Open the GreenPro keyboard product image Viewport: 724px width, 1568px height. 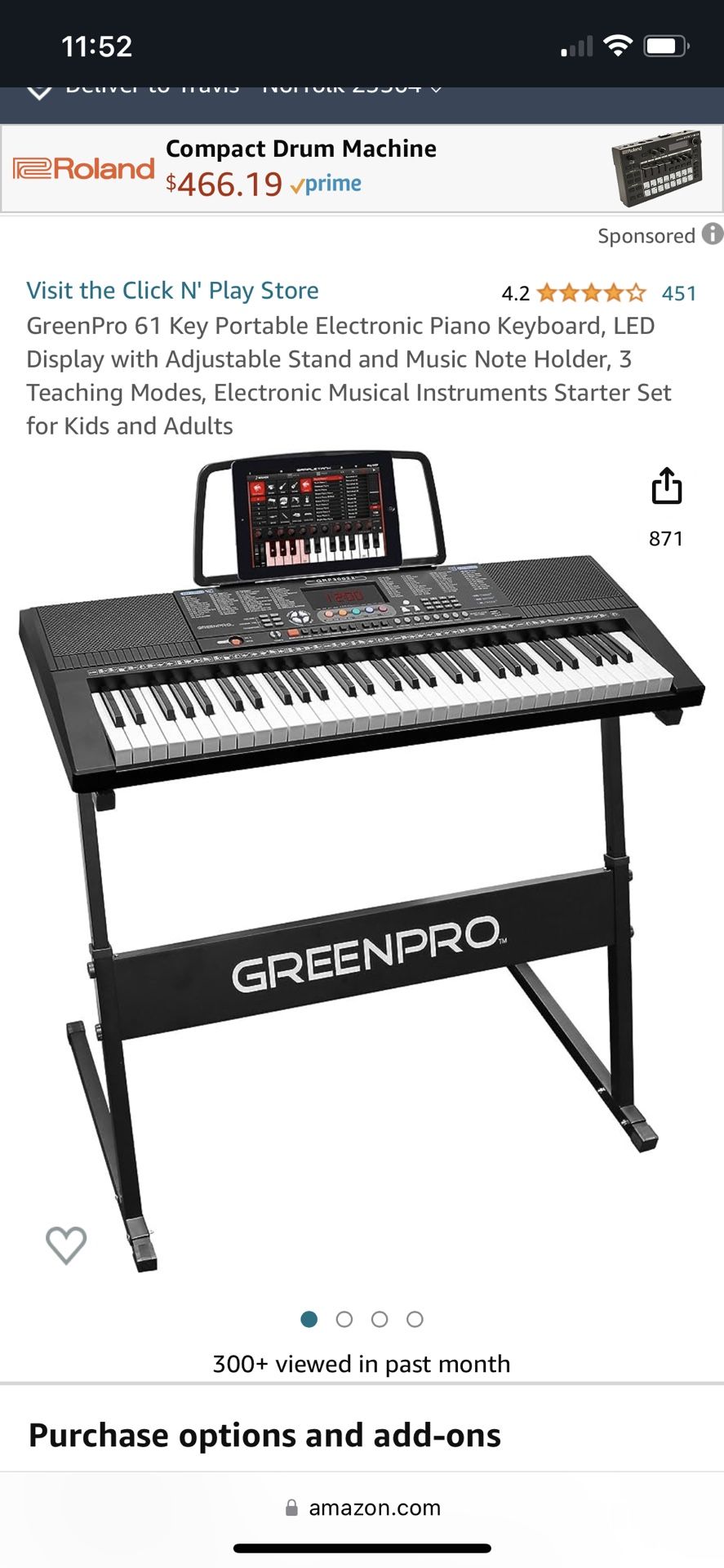tap(362, 862)
